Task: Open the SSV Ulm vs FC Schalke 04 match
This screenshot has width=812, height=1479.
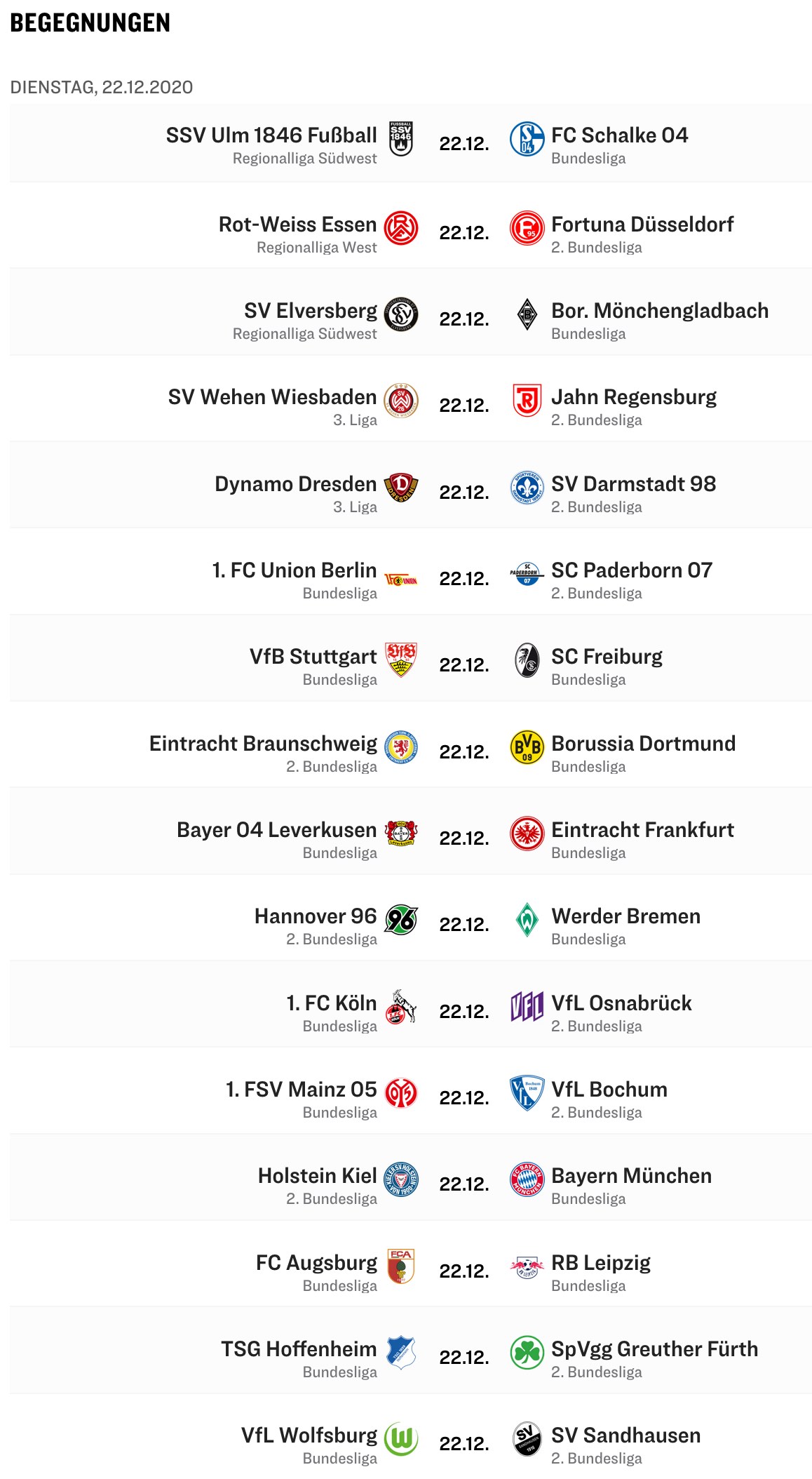Action: tap(411, 142)
